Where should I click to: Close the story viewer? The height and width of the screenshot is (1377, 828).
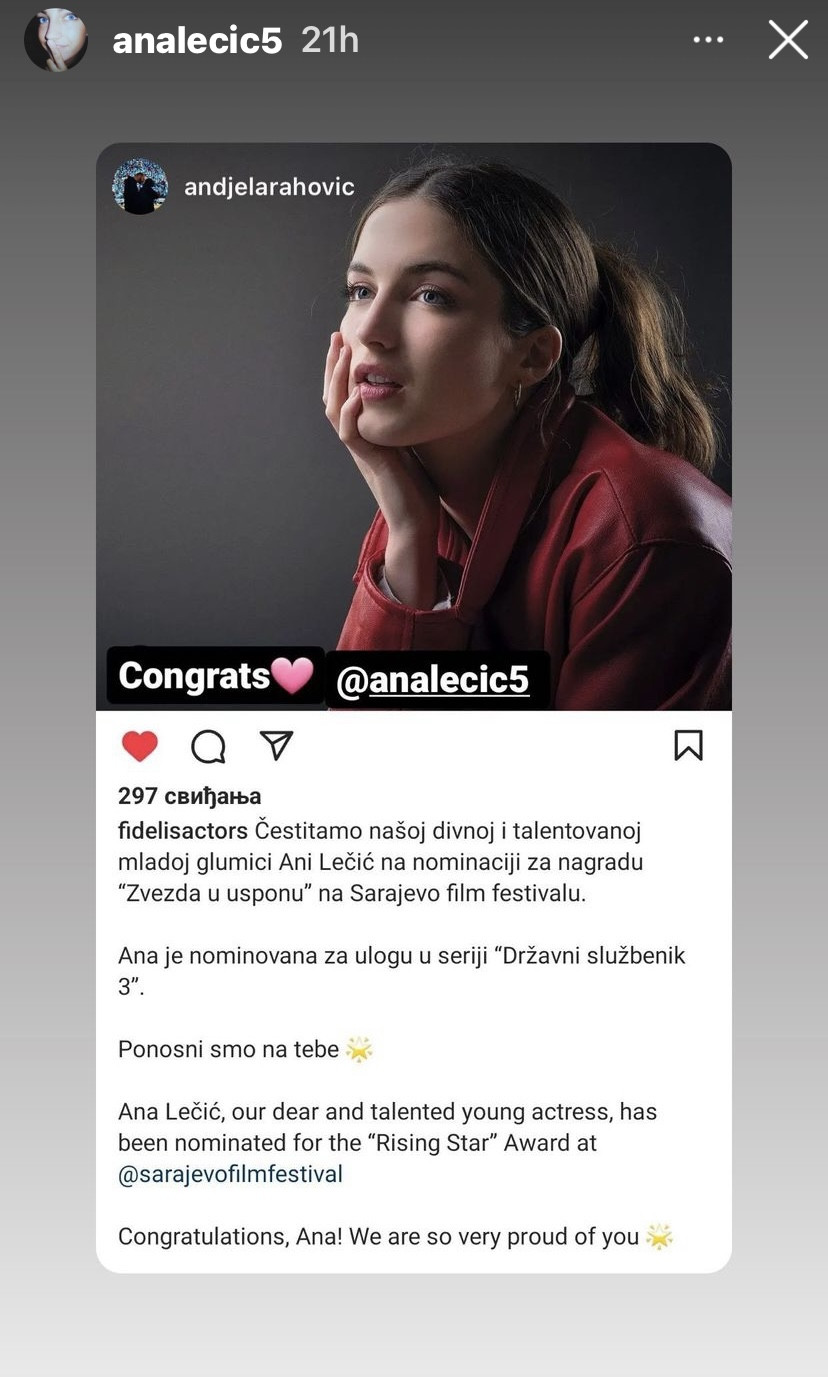click(788, 40)
